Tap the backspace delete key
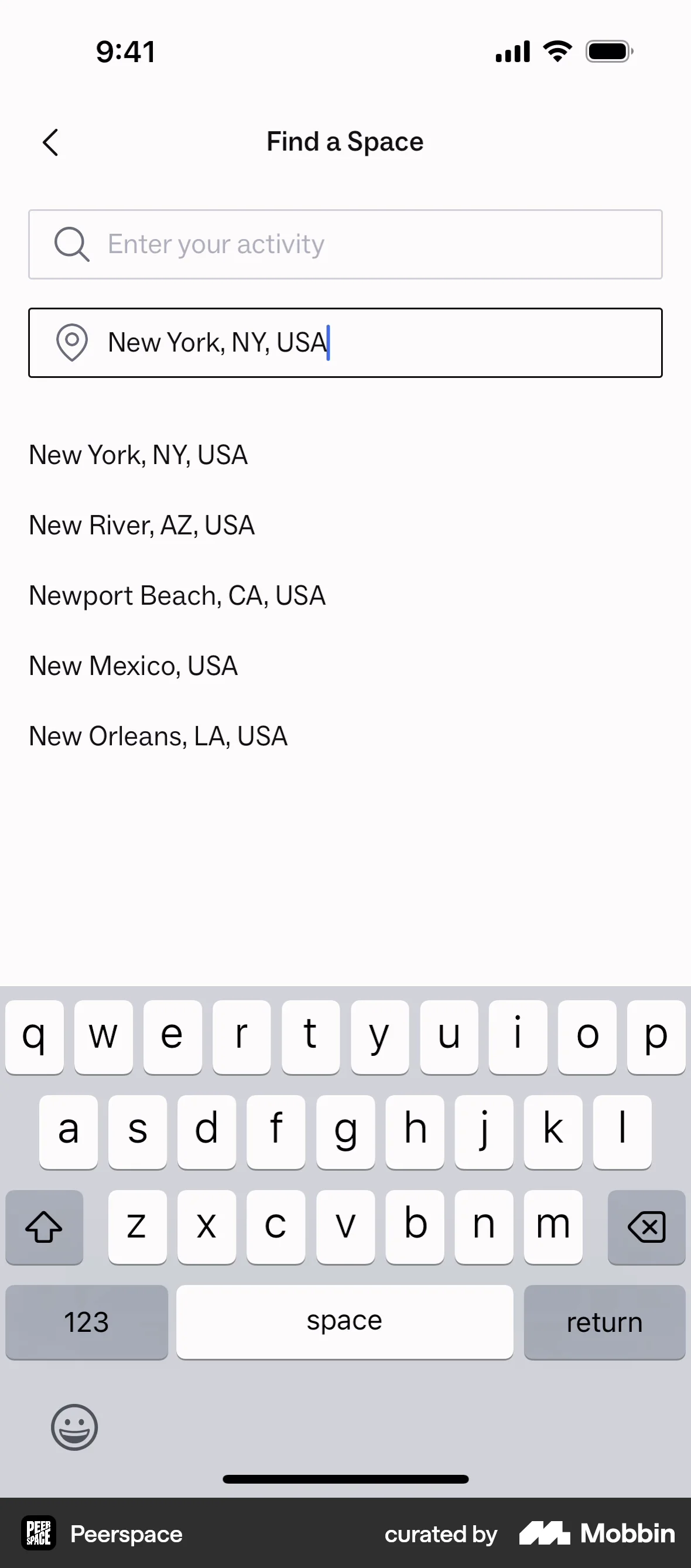The height and width of the screenshot is (1568, 691). tap(646, 1226)
